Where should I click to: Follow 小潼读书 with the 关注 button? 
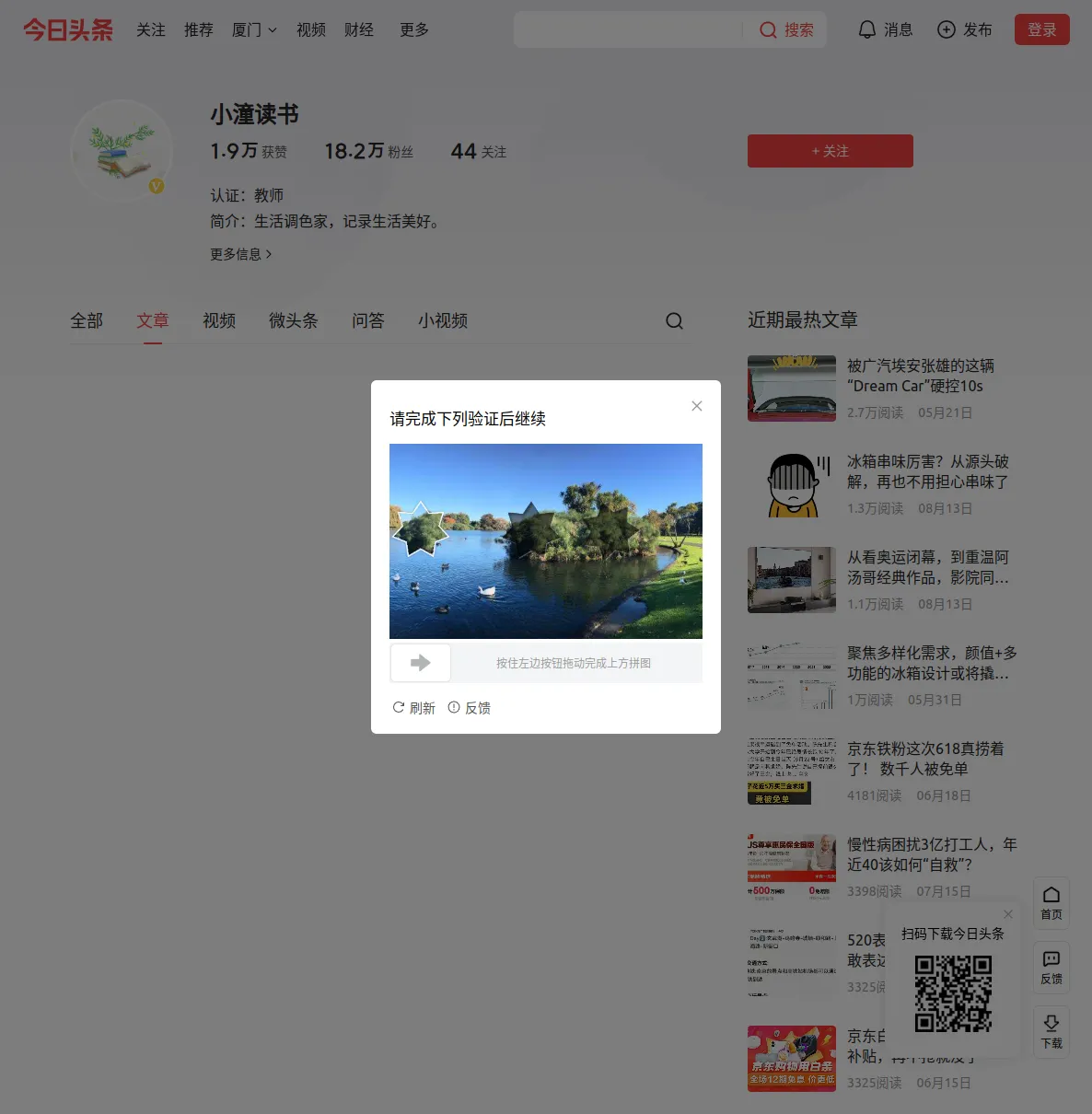(x=830, y=151)
